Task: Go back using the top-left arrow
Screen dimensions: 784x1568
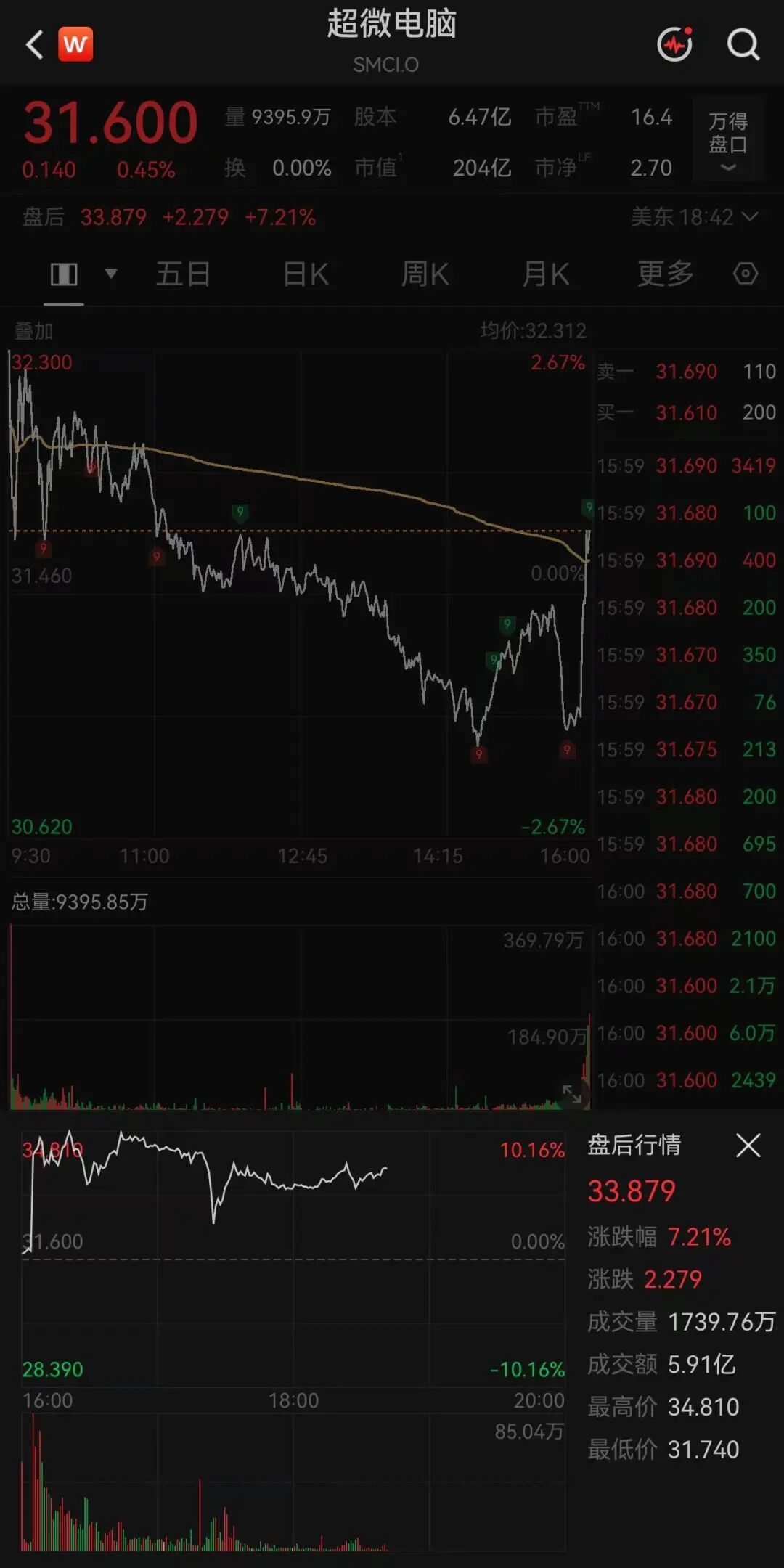Action: (x=34, y=45)
